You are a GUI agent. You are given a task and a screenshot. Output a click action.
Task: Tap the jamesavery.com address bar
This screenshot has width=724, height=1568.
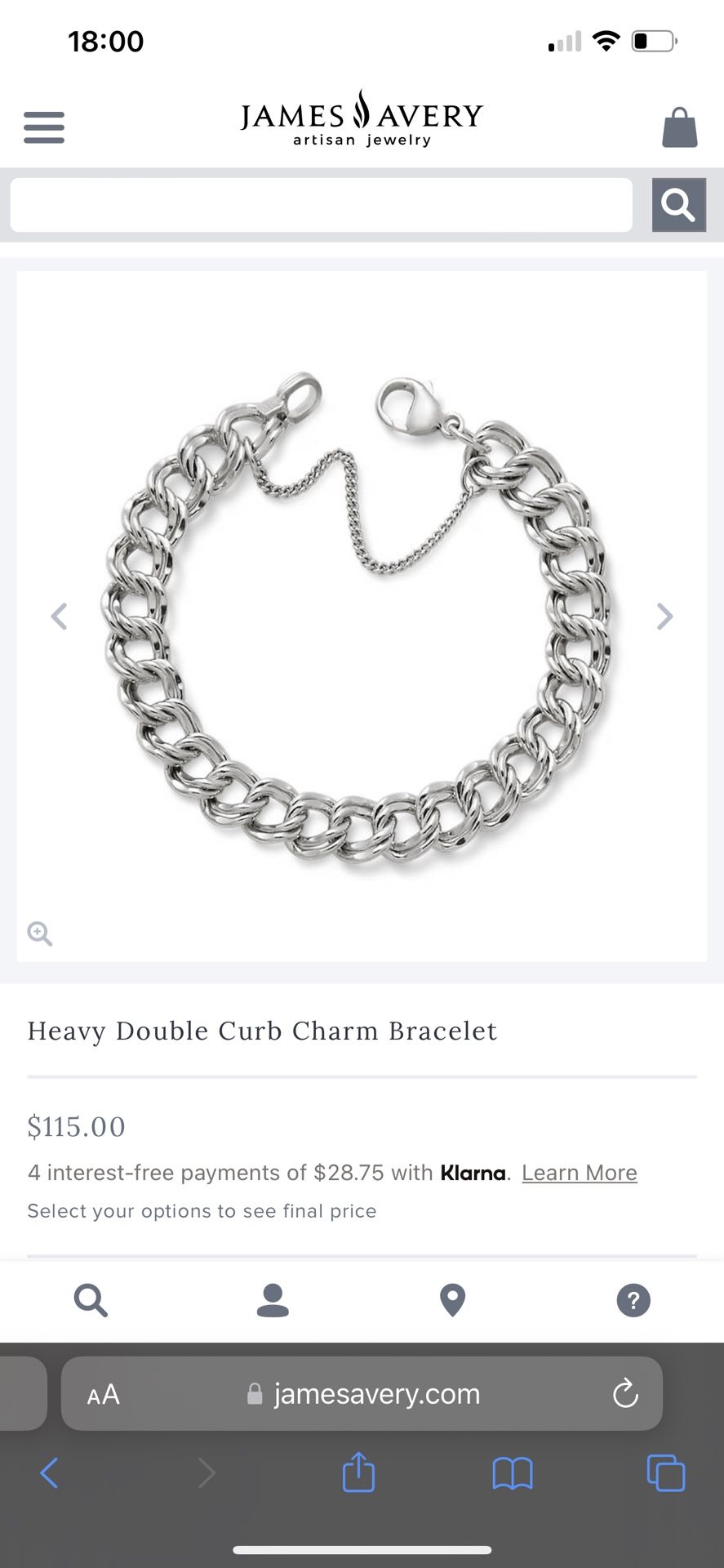362,1393
